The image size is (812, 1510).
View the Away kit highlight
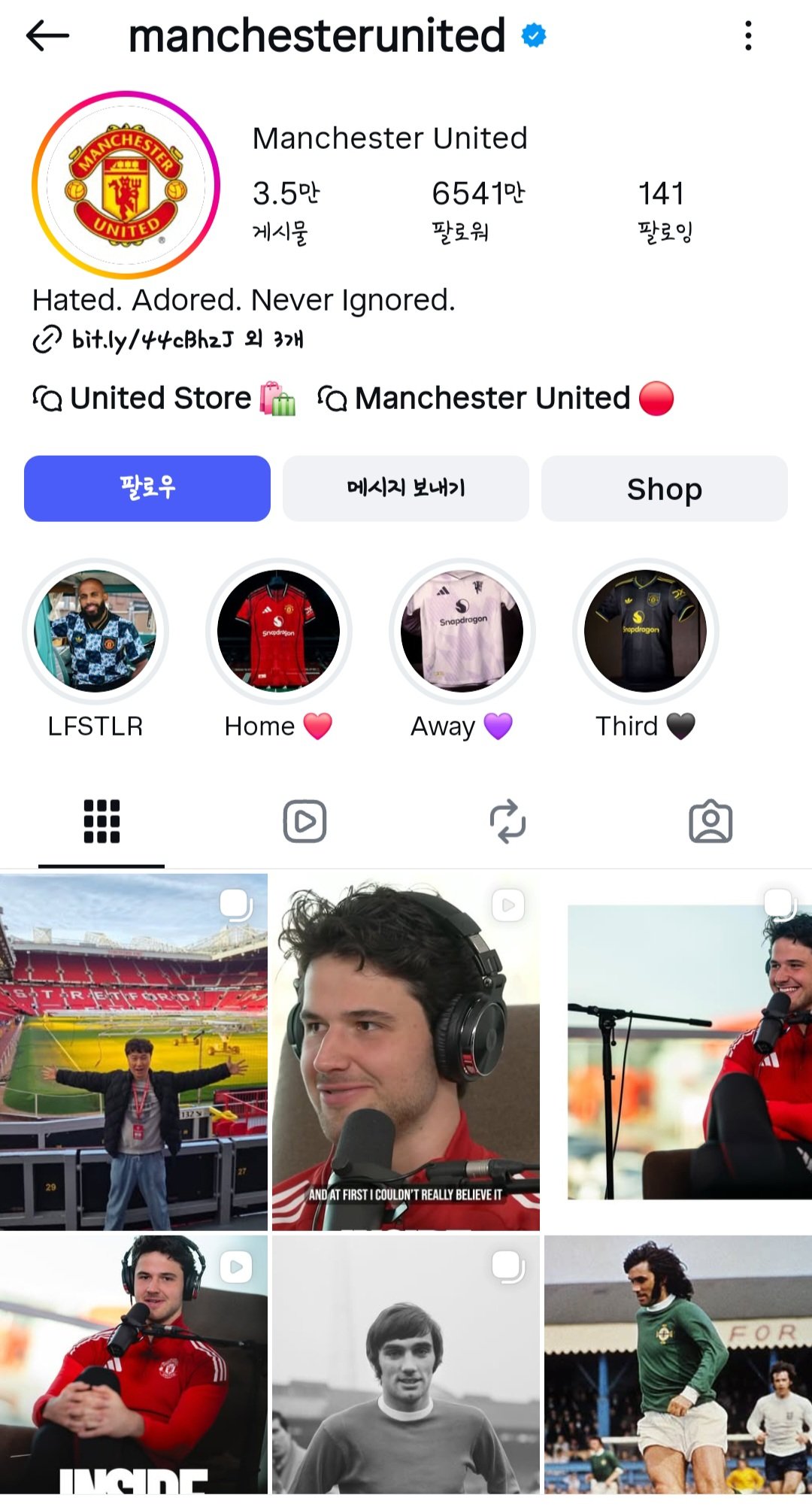pos(462,632)
